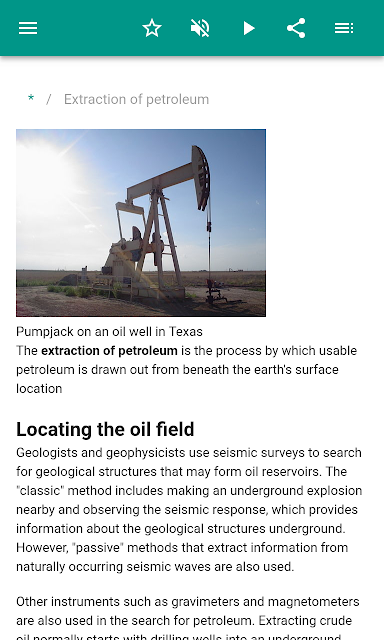Share this article
Image resolution: width=384 pixels, height=640 pixels.
[x=296, y=28]
